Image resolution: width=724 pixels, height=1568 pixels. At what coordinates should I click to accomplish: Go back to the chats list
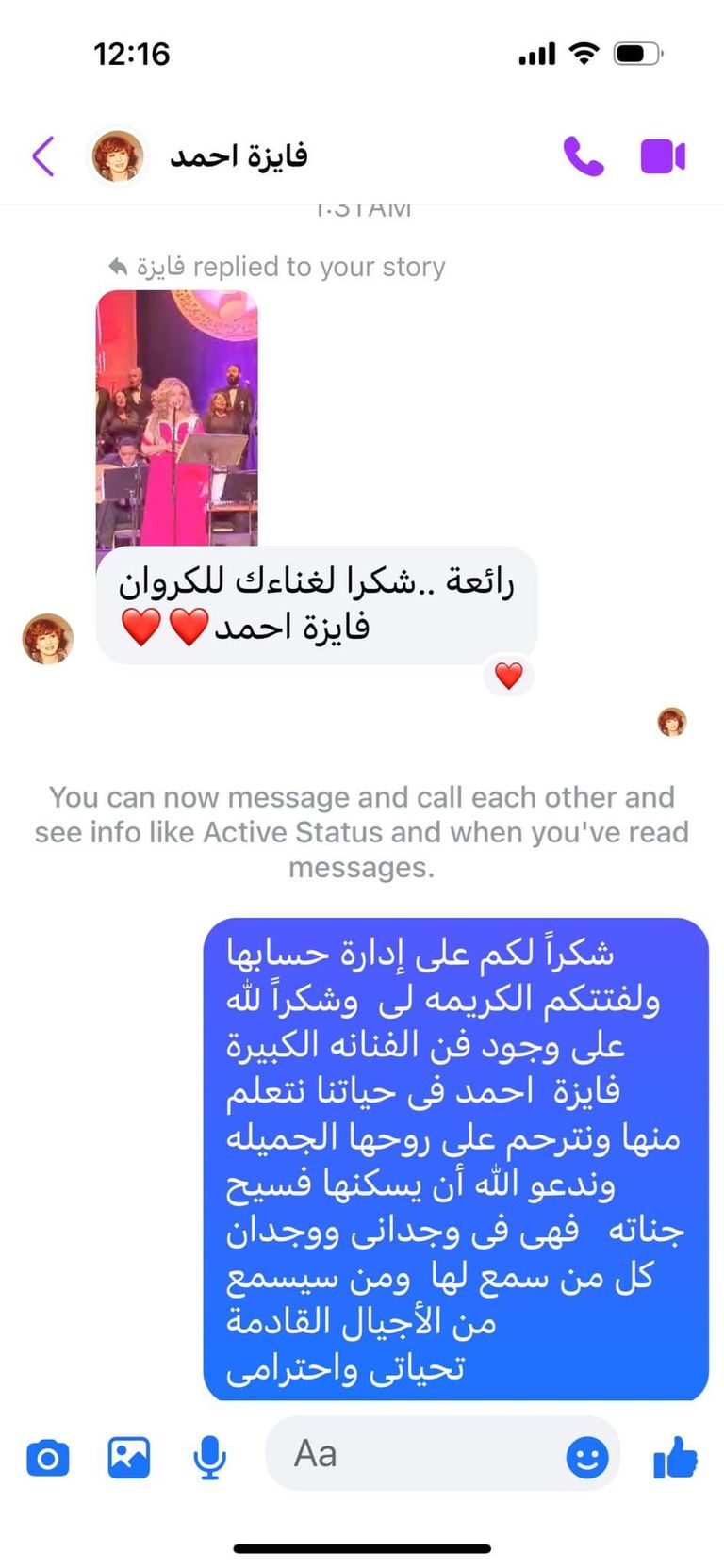coord(43,155)
